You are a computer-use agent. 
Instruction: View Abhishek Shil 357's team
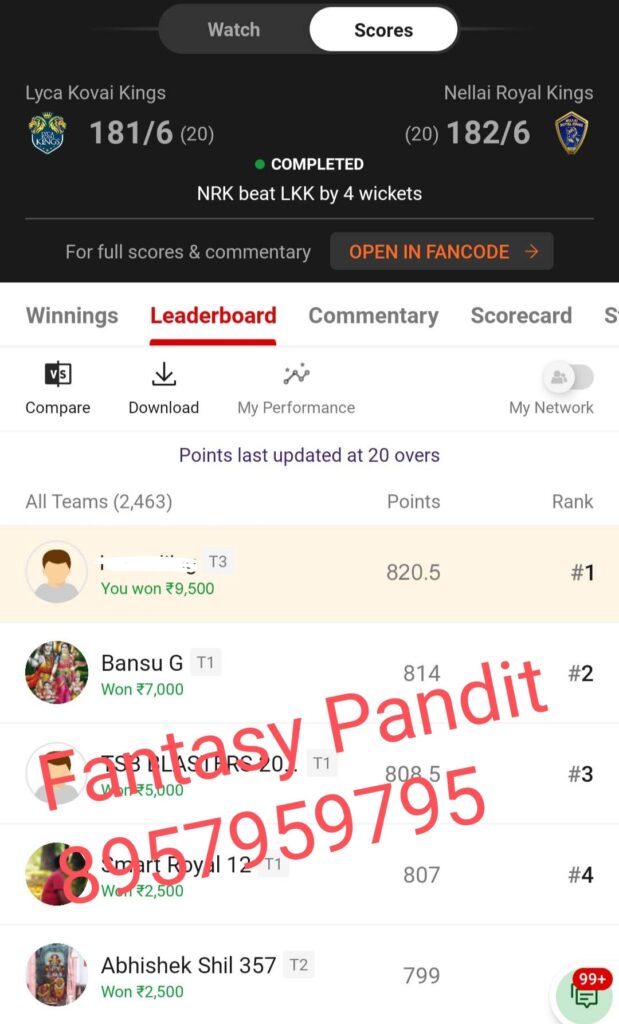[250, 975]
